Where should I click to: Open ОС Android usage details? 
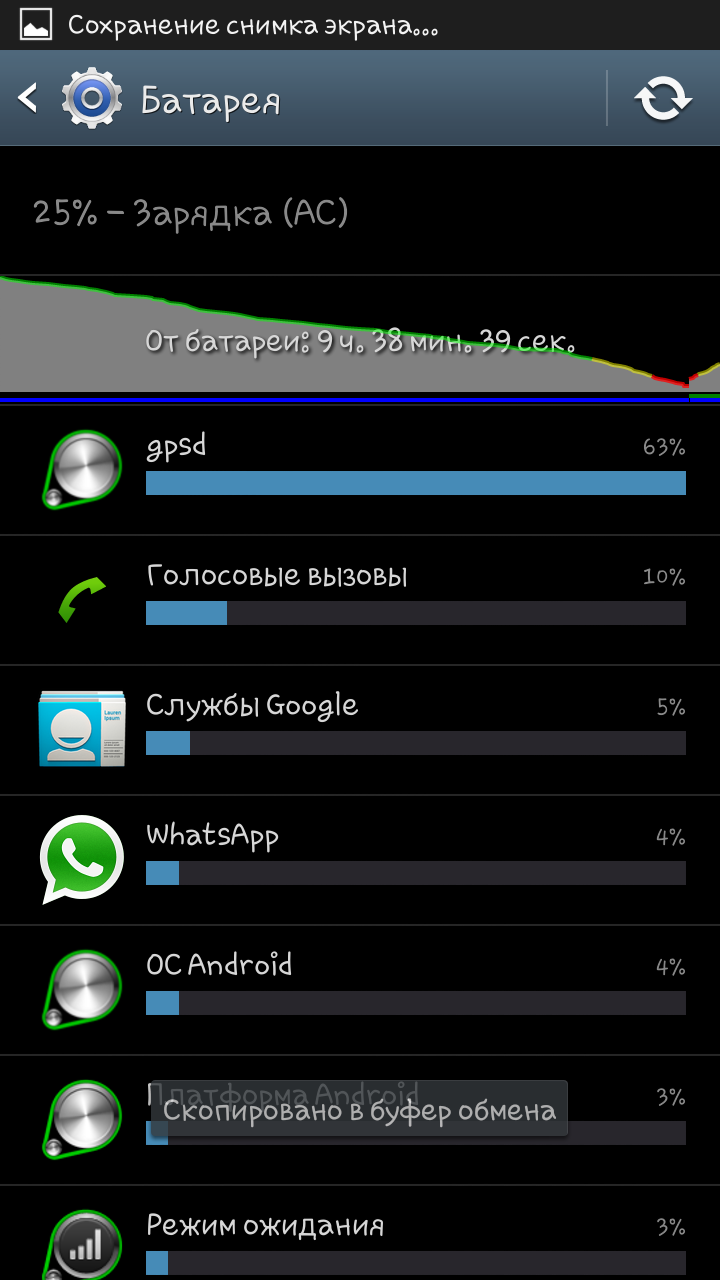pos(360,990)
